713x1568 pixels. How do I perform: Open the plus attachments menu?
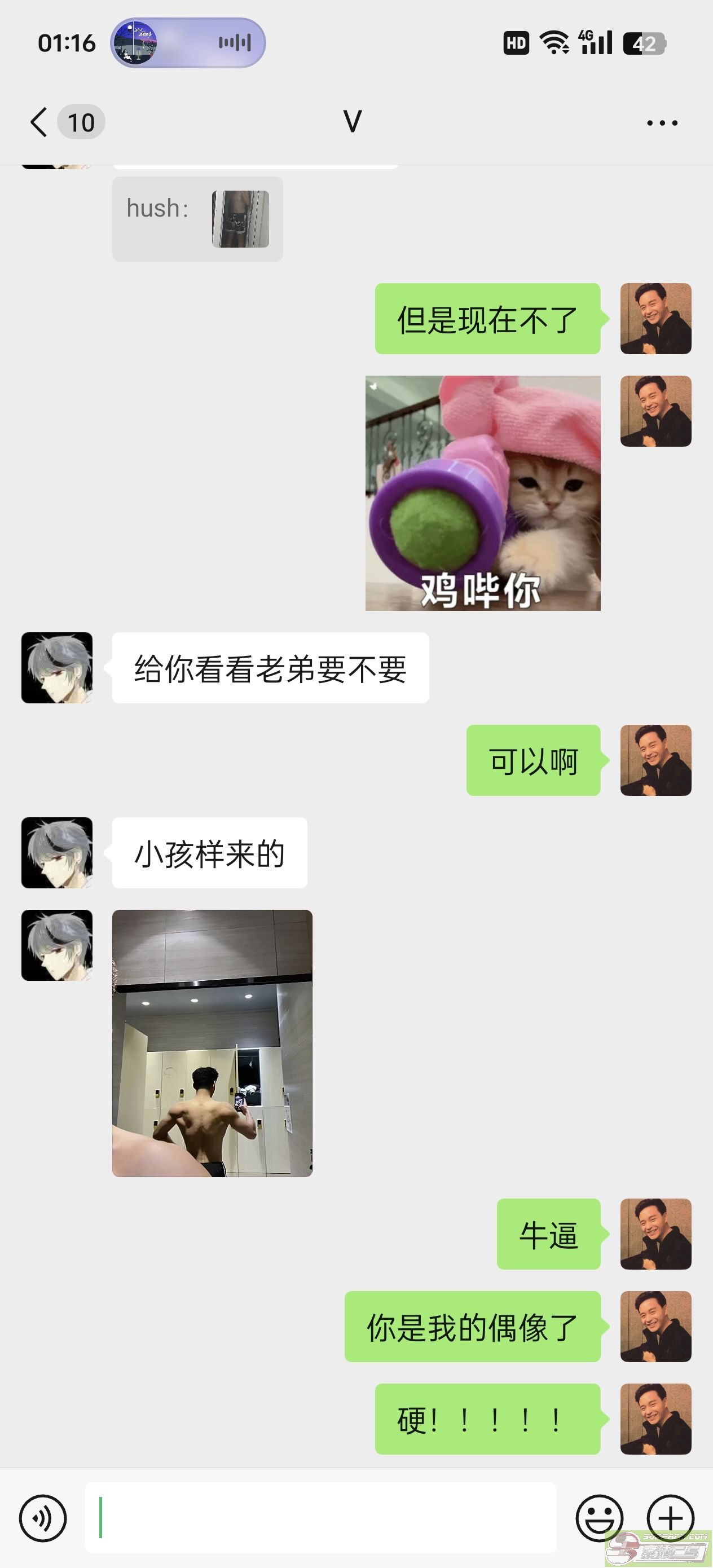[670, 1517]
